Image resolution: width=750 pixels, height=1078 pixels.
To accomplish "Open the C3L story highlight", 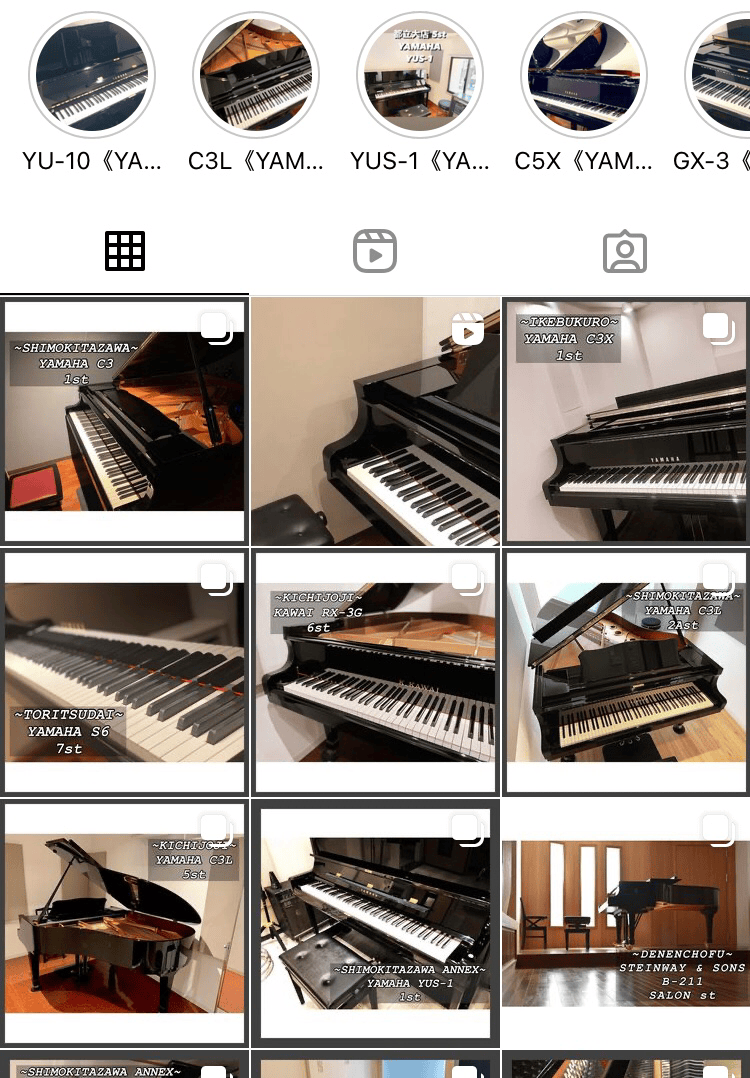I will tap(256, 75).
